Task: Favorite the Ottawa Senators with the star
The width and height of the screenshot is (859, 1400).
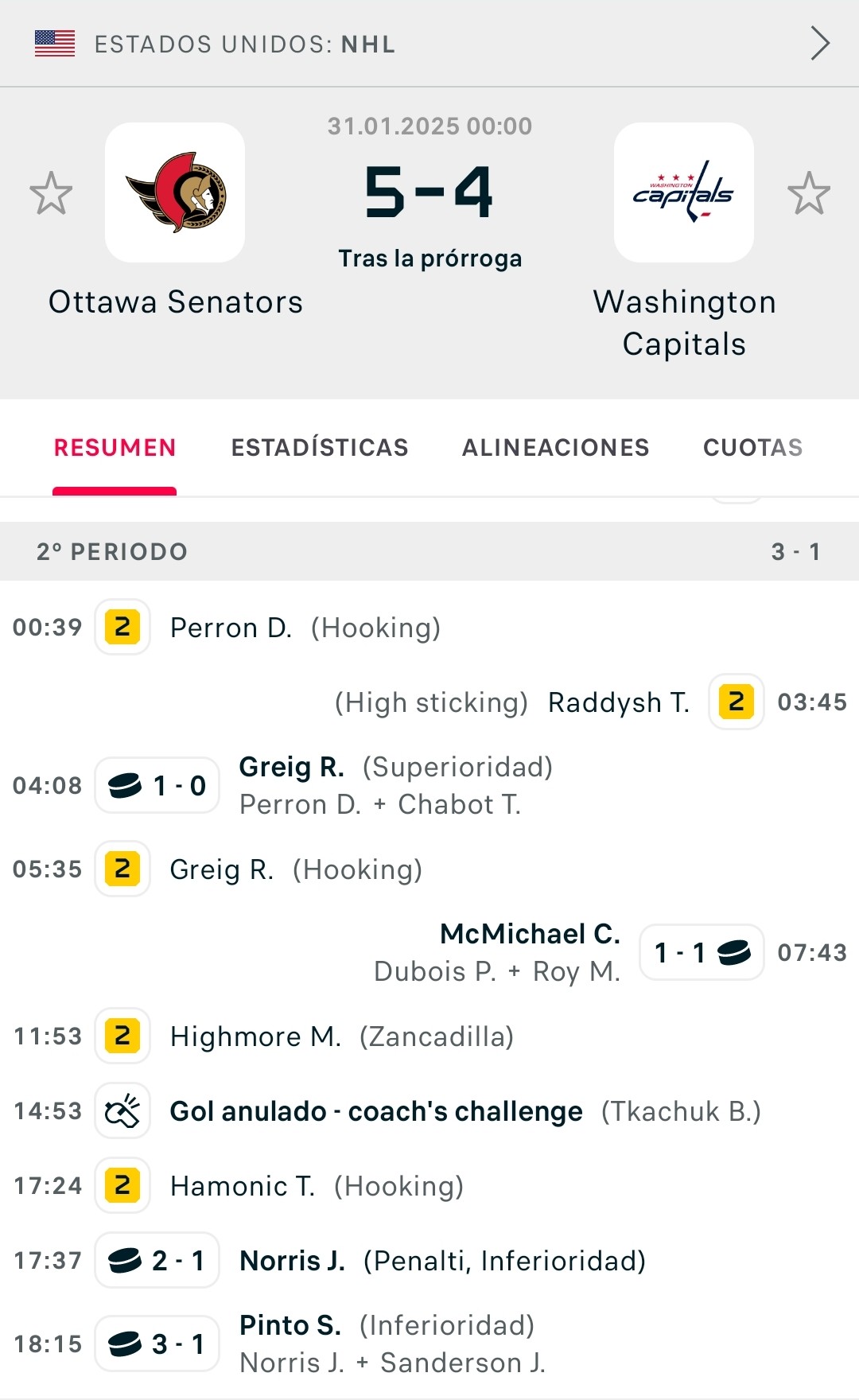Action: 51,193
